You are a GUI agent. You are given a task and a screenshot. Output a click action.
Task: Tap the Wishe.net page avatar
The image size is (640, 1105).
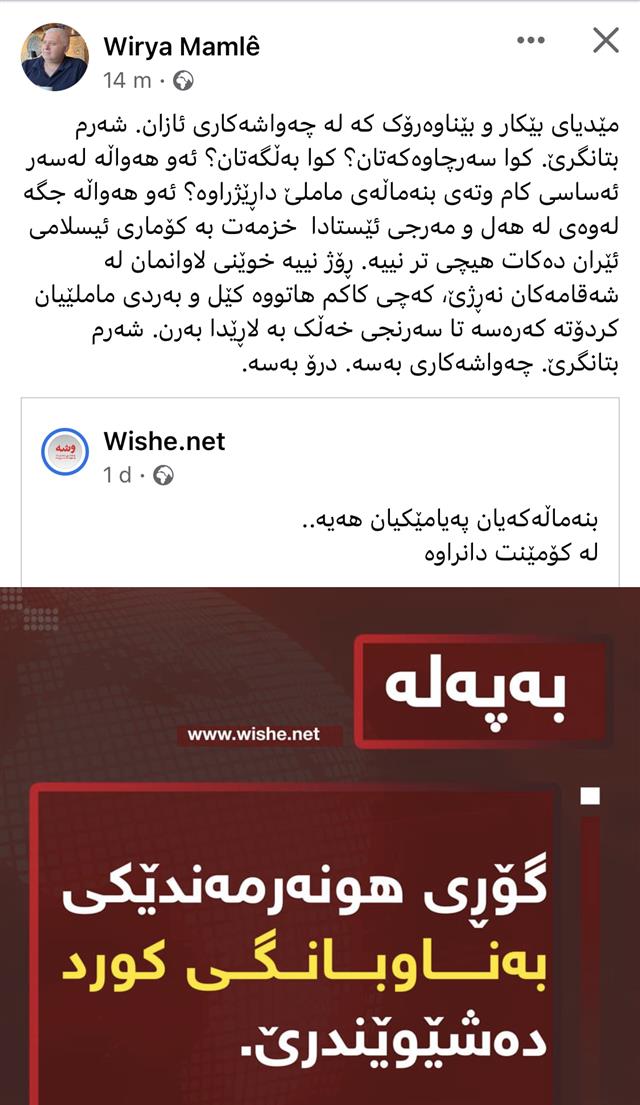65,453
